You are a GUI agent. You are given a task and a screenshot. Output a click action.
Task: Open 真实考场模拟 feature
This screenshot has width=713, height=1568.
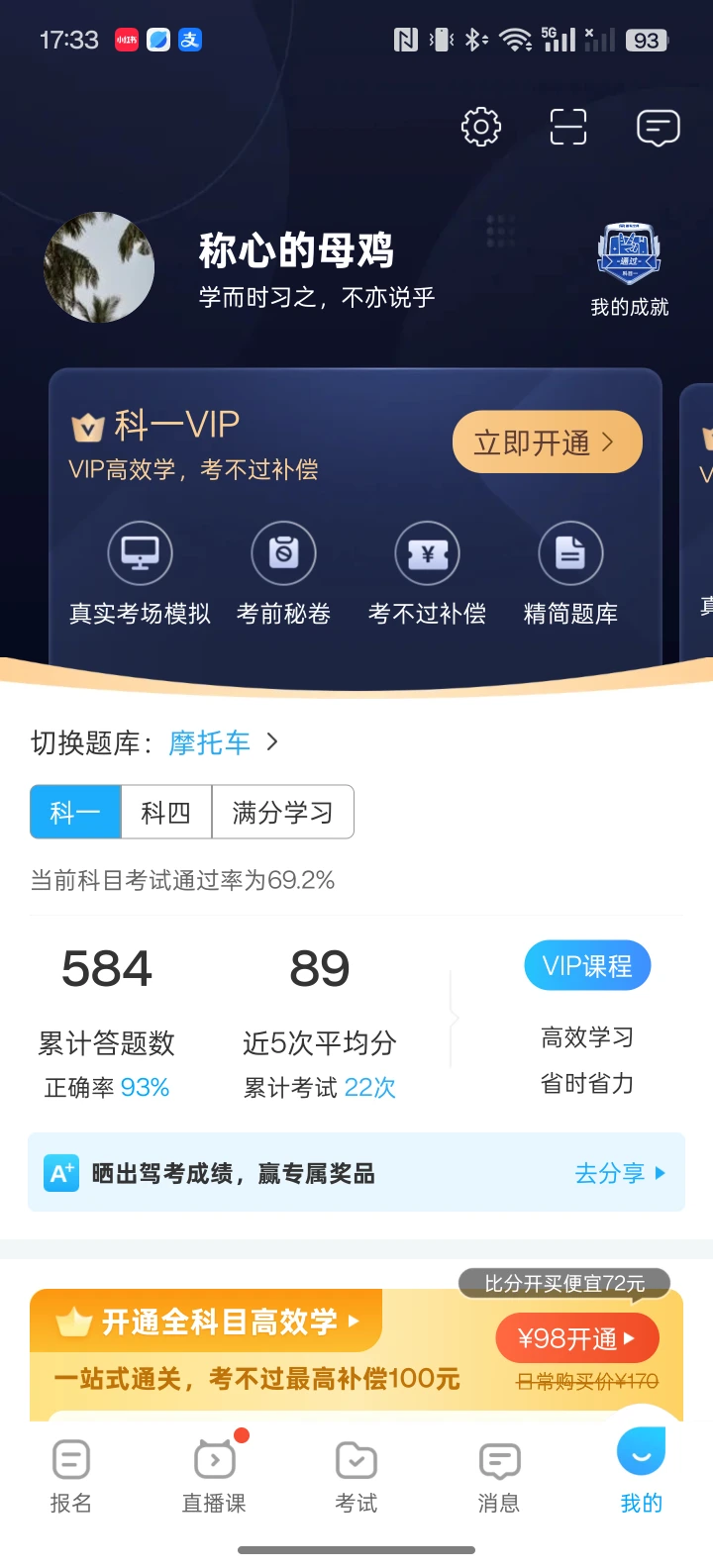coord(140,574)
